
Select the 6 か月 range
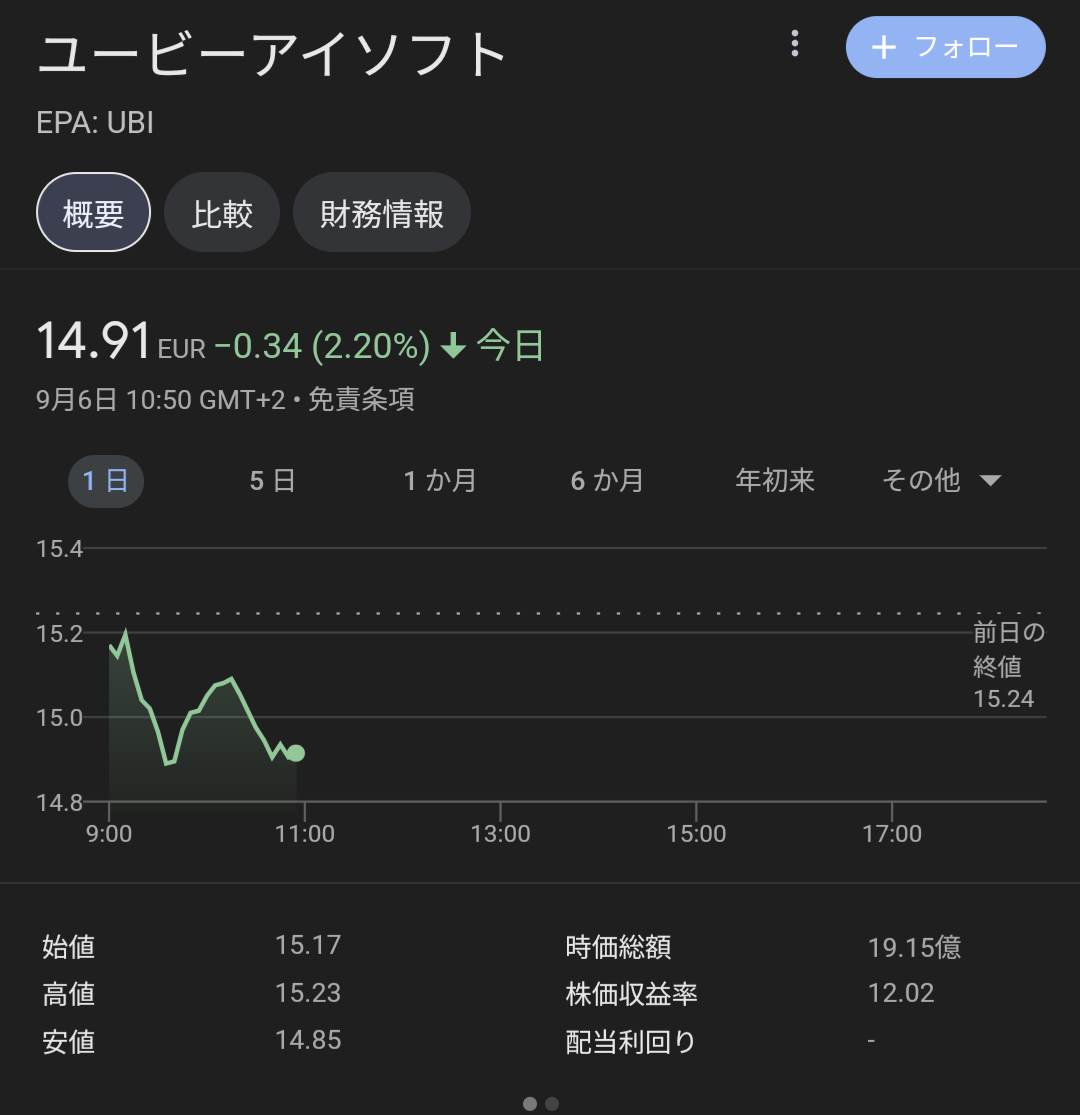(607, 481)
